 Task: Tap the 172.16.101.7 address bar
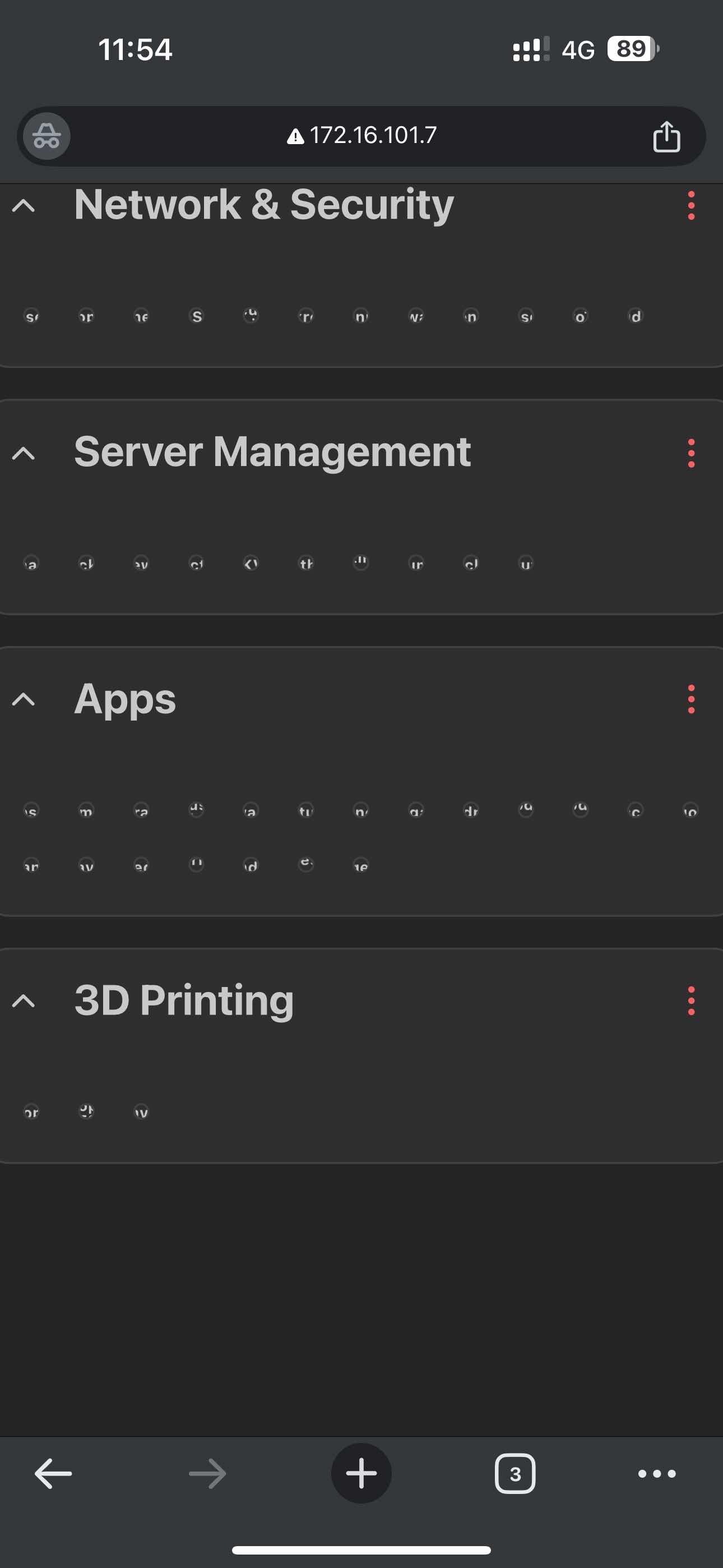point(361,136)
